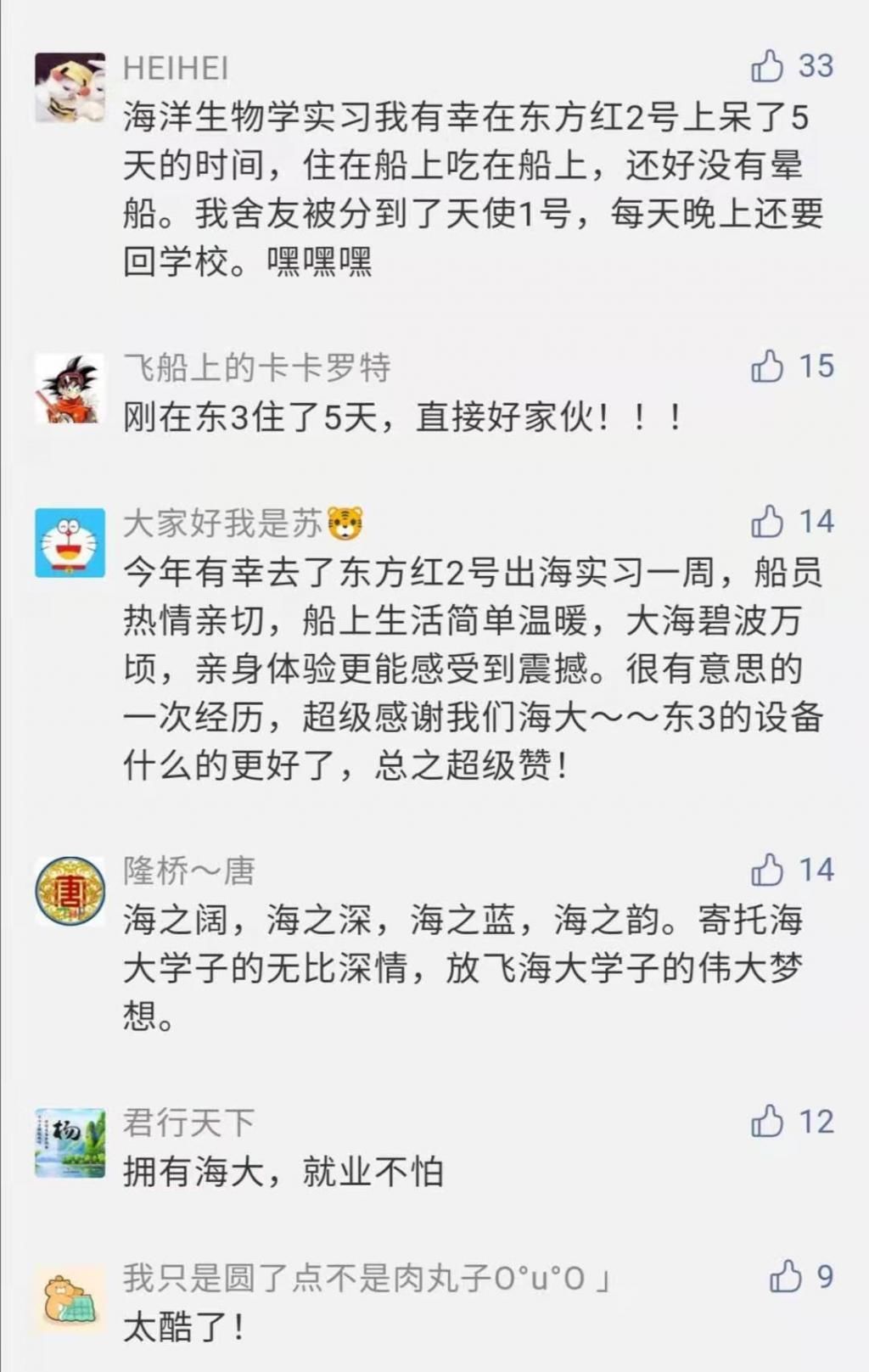Image resolution: width=869 pixels, height=1372 pixels.
Task: Like the comment with 12 likes
Action: (x=768, y=1120)
